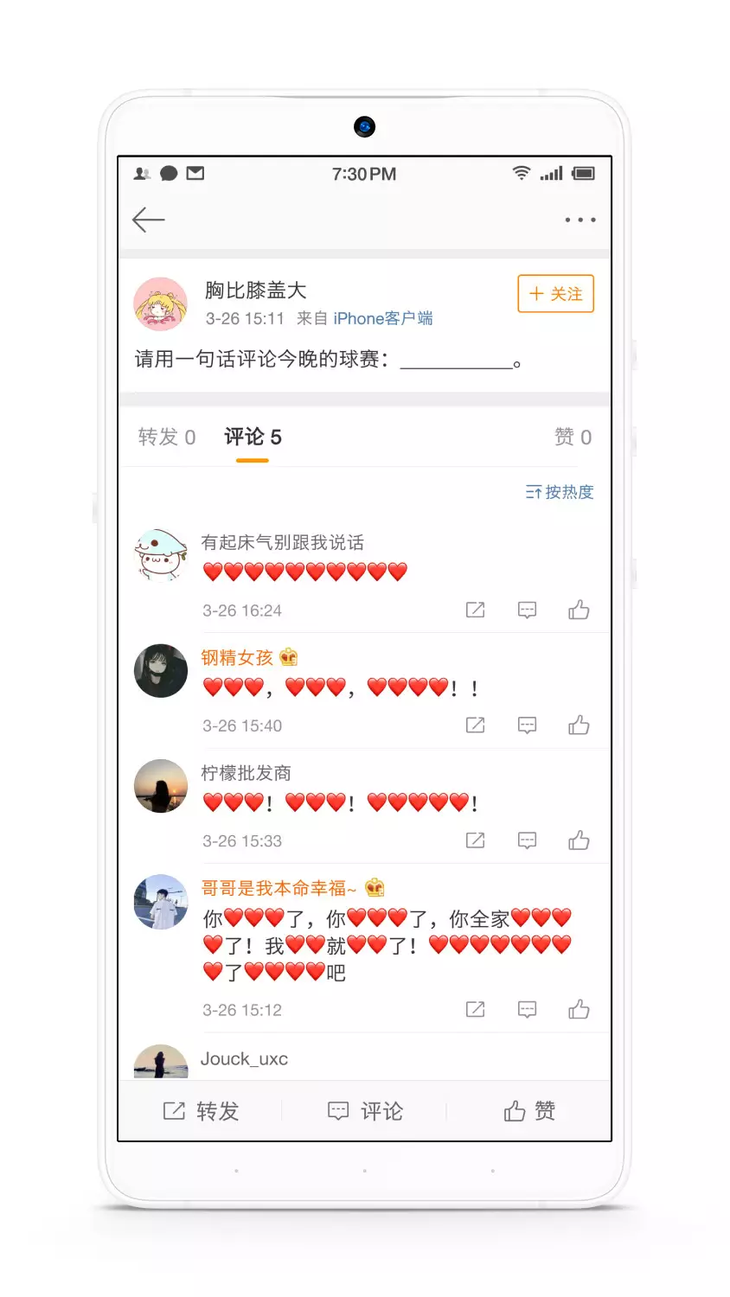Viewport: 730px width, 1297px height.
Task: Open 胸比膝盖大's profile avatar
Action: coord(161,304)
